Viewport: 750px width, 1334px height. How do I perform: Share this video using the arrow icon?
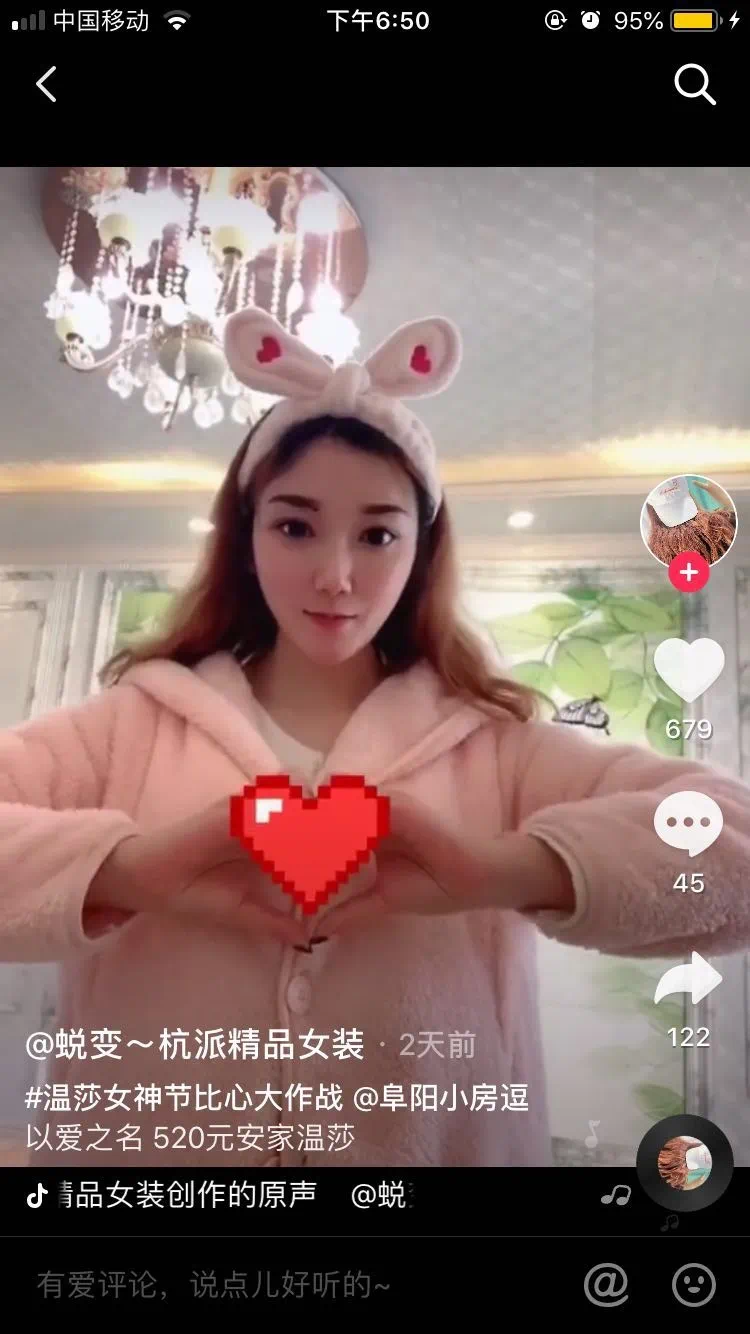tap(688, 979)
